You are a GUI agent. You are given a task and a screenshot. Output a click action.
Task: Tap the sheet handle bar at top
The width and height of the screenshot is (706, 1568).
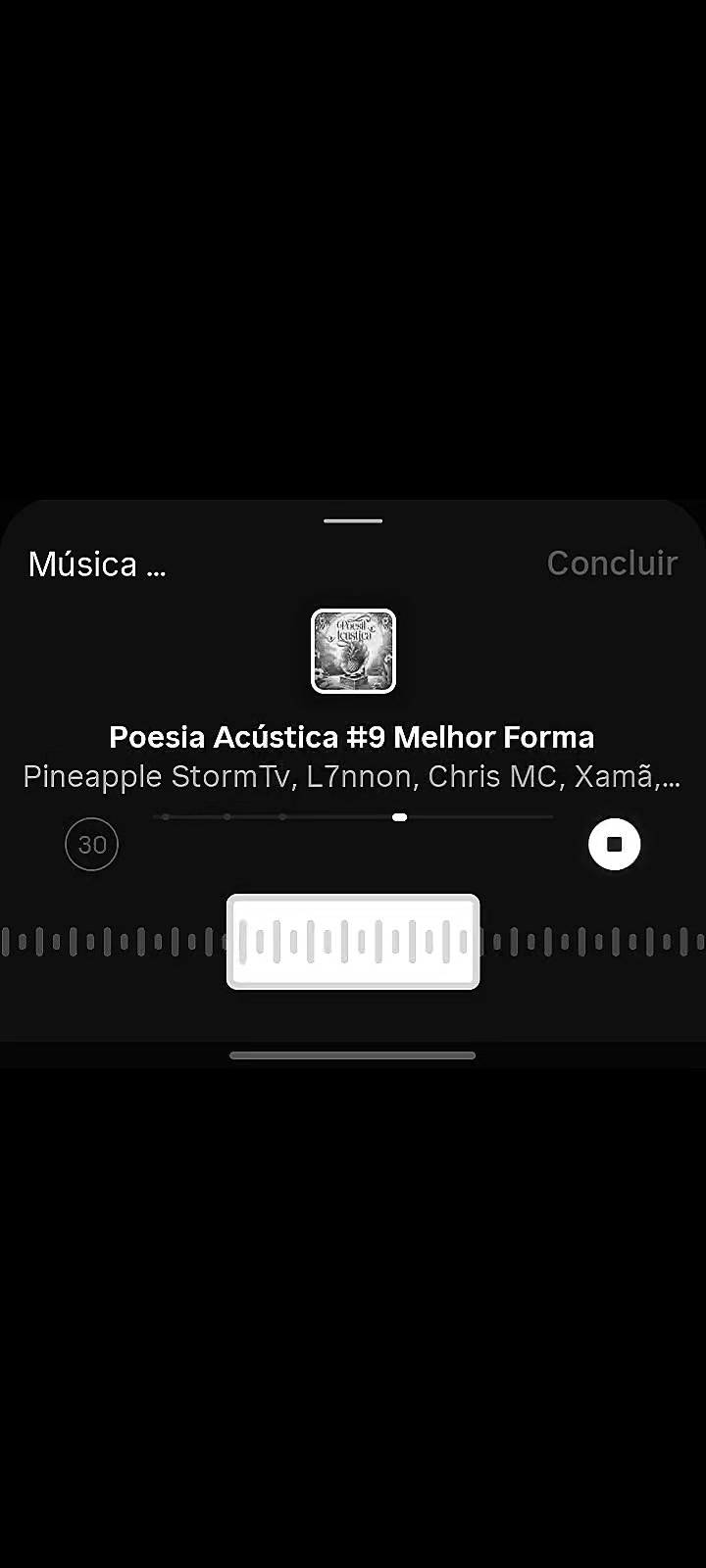pyautogui.click(x=353, y=520)
